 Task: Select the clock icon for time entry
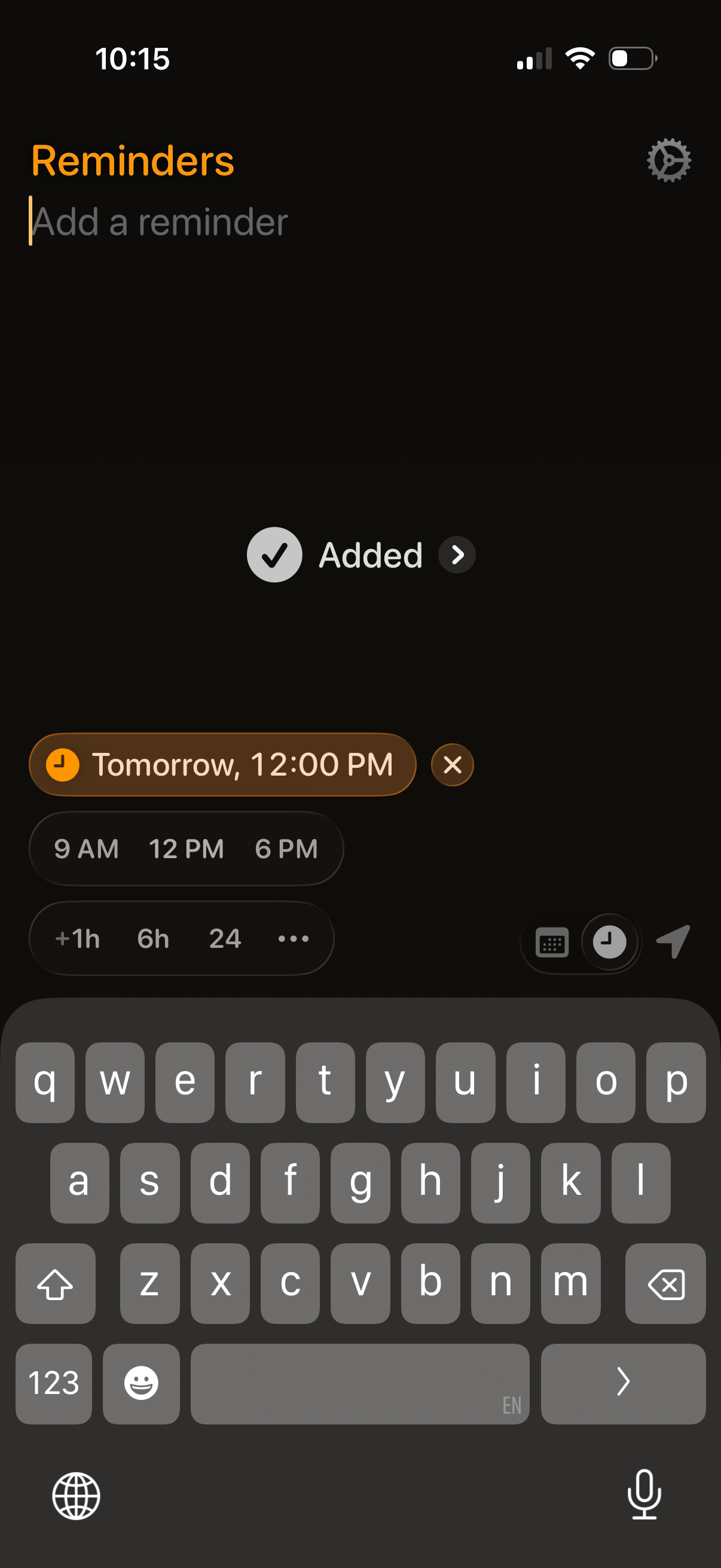609,942
